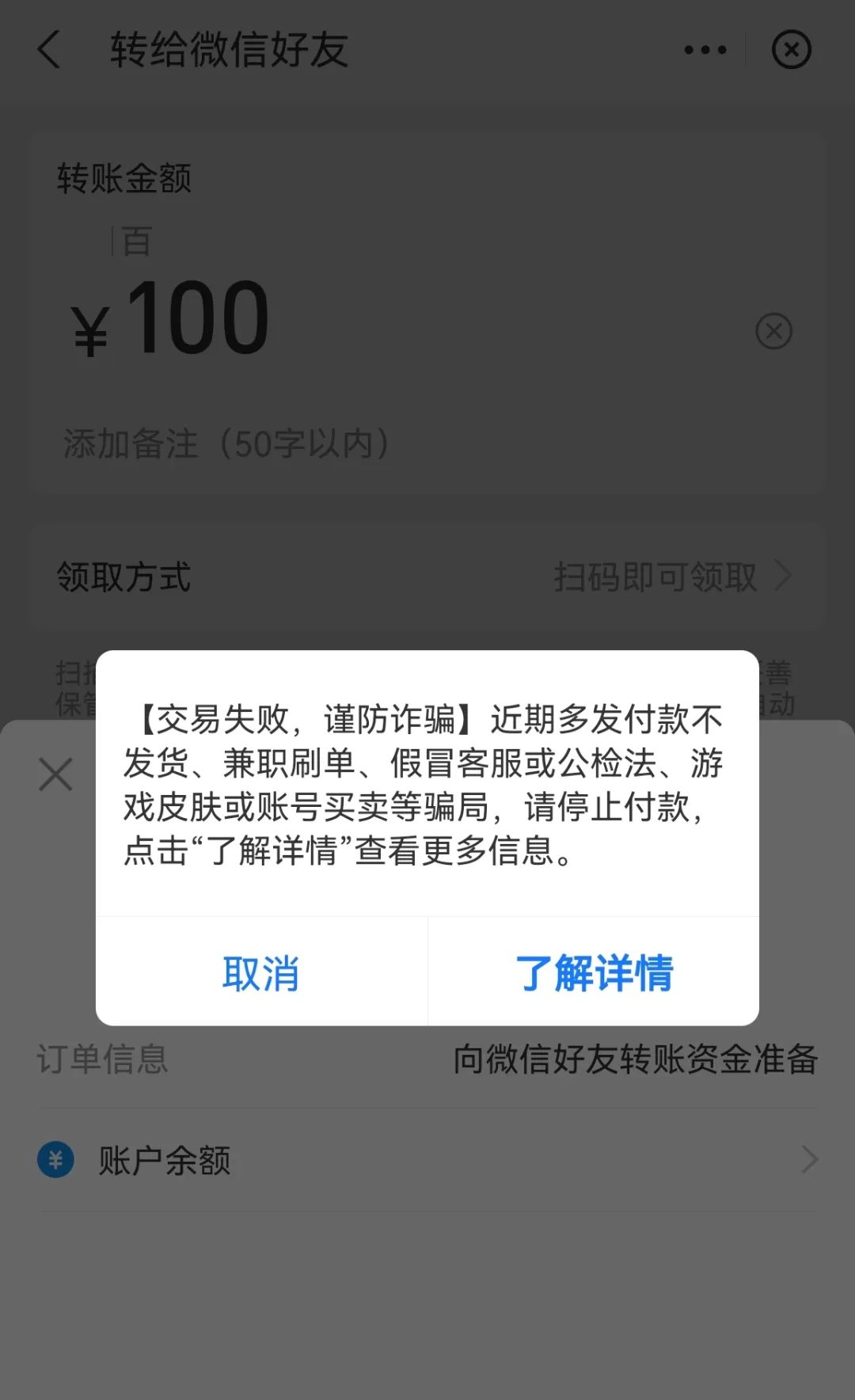The image size is (855, 1400).
Task: Open the 账户余额 row's right chevron
Action: (809, 1160)
